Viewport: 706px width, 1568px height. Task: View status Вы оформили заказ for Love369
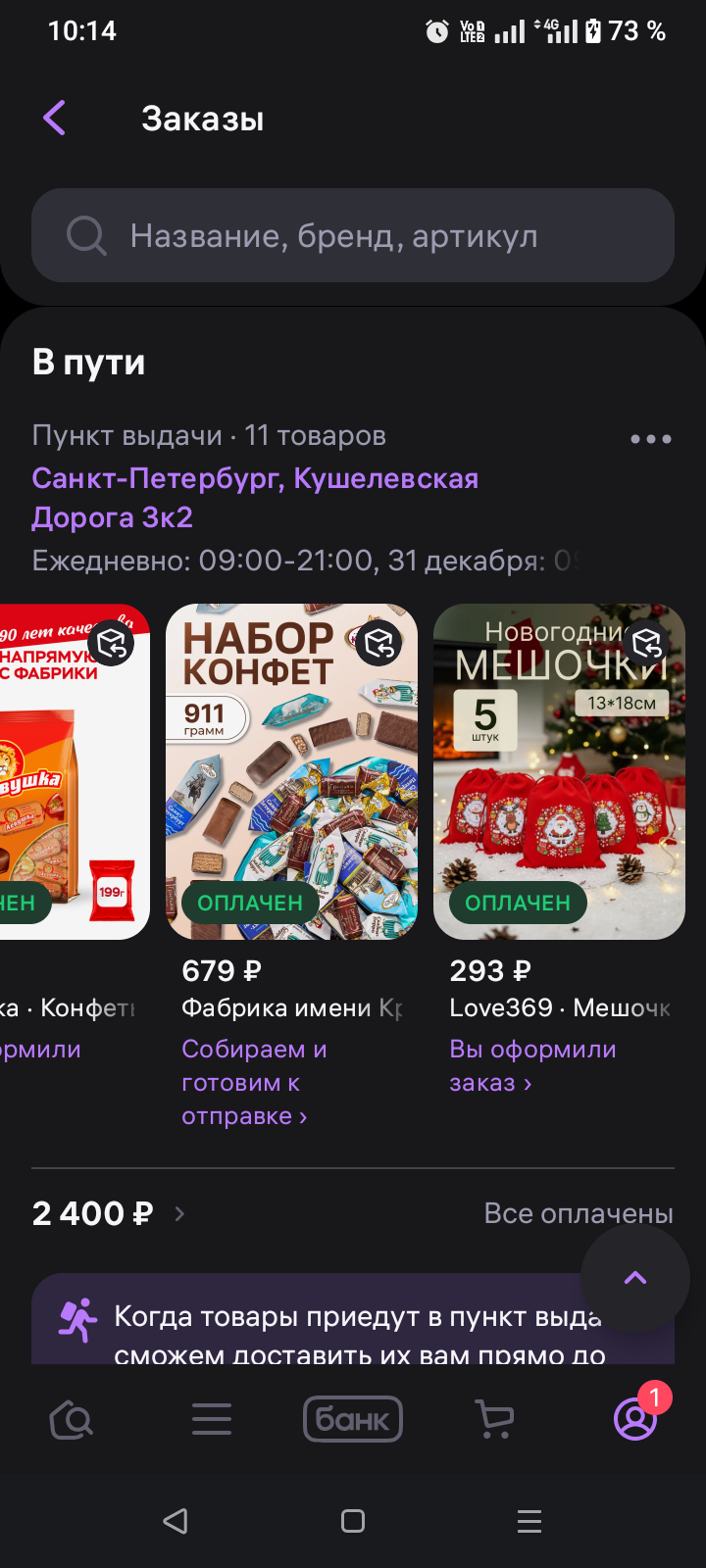click(532, 1066)
